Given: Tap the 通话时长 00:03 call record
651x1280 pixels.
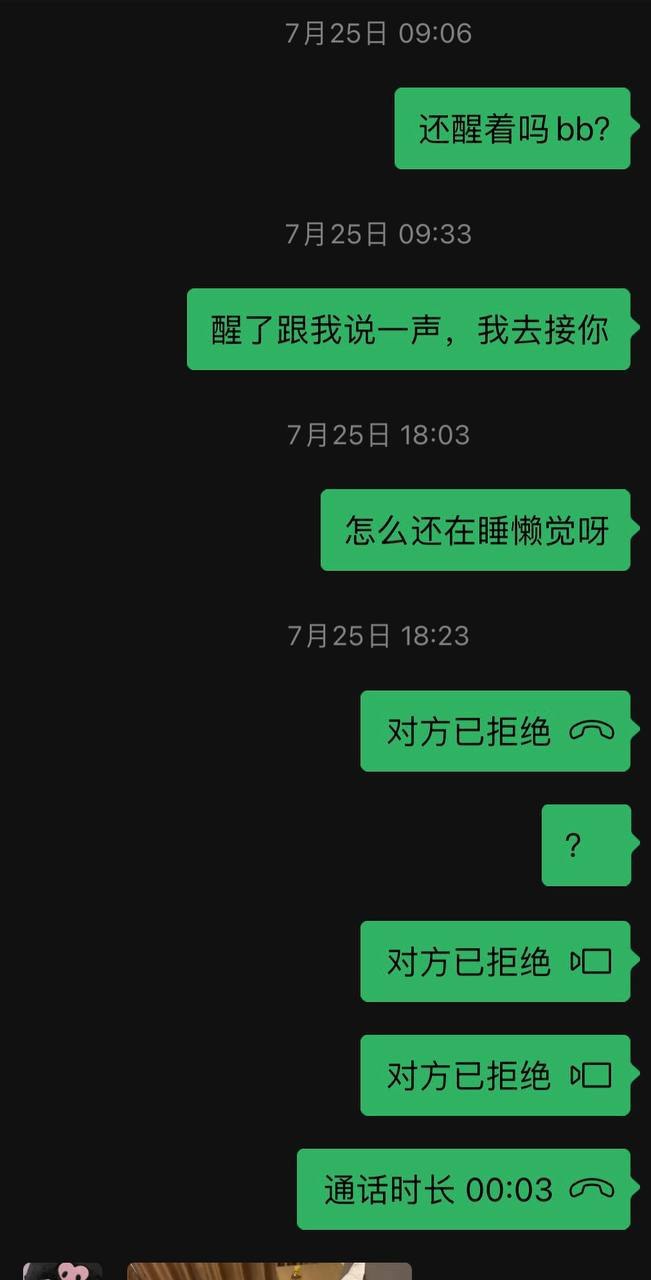Looking at the screenshot, I should (464, 1189).
